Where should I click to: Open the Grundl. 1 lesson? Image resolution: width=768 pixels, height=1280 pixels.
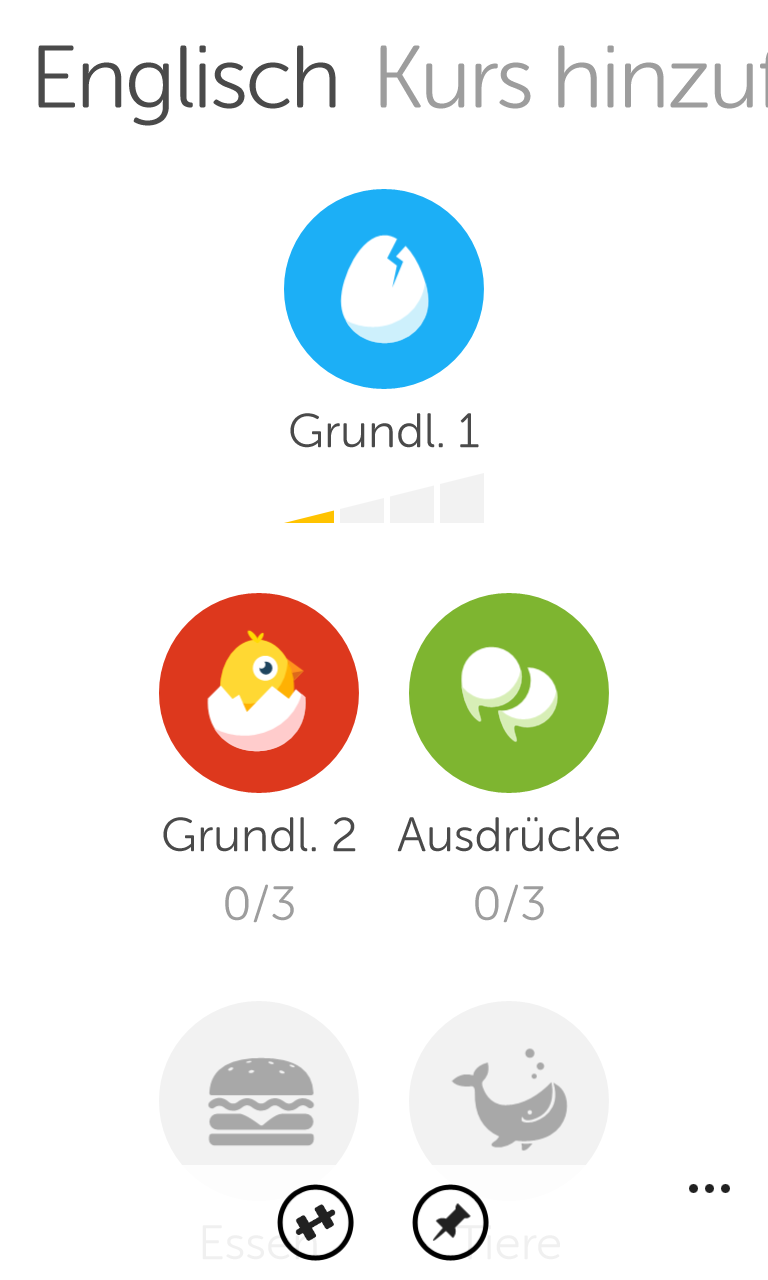point(384,289)
